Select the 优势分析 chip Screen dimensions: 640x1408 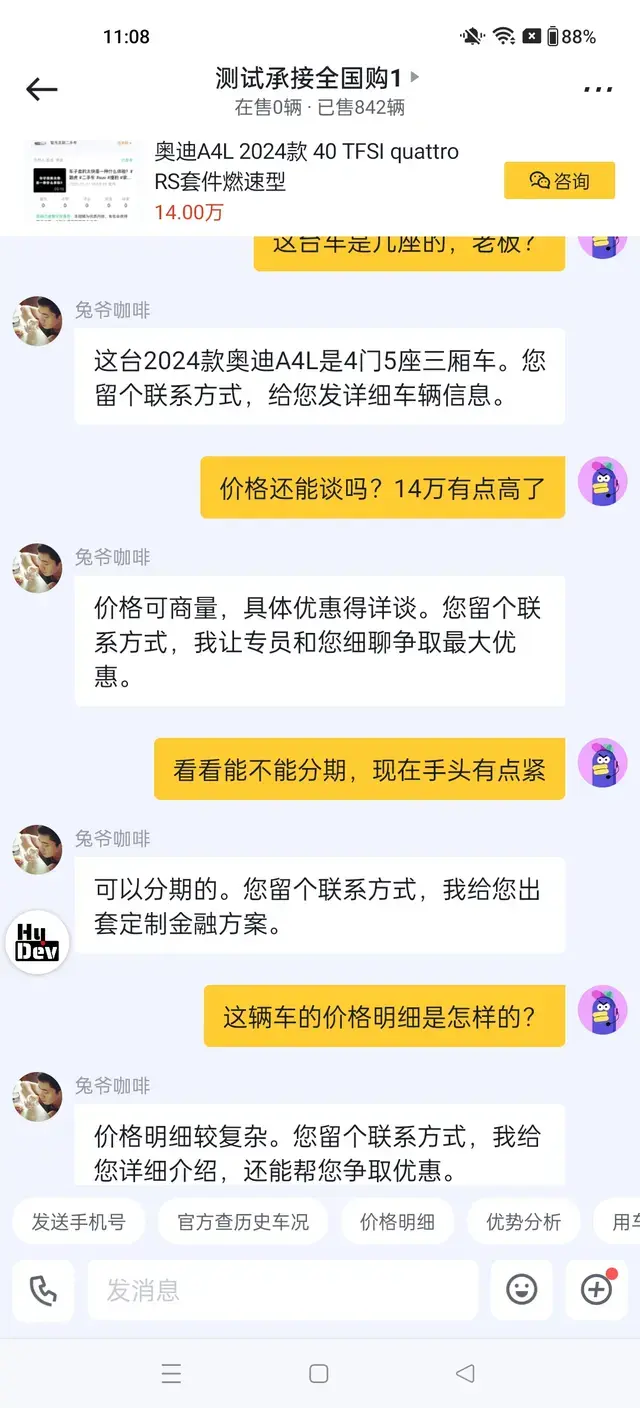coord(523,1222)
